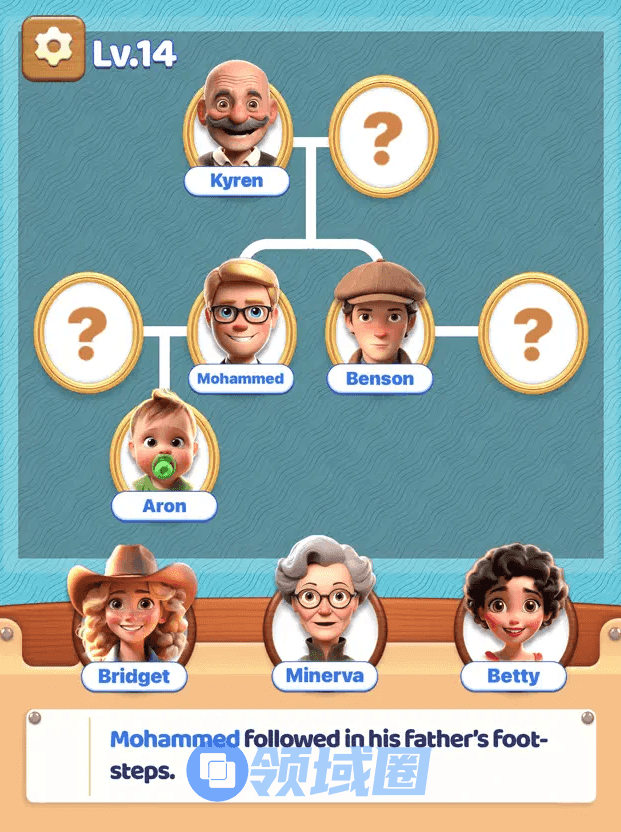Image resolution: width=621 pixels, height=832 pixels.
Task: Tap Kyren's portrait in the tree
Action: 238,115
